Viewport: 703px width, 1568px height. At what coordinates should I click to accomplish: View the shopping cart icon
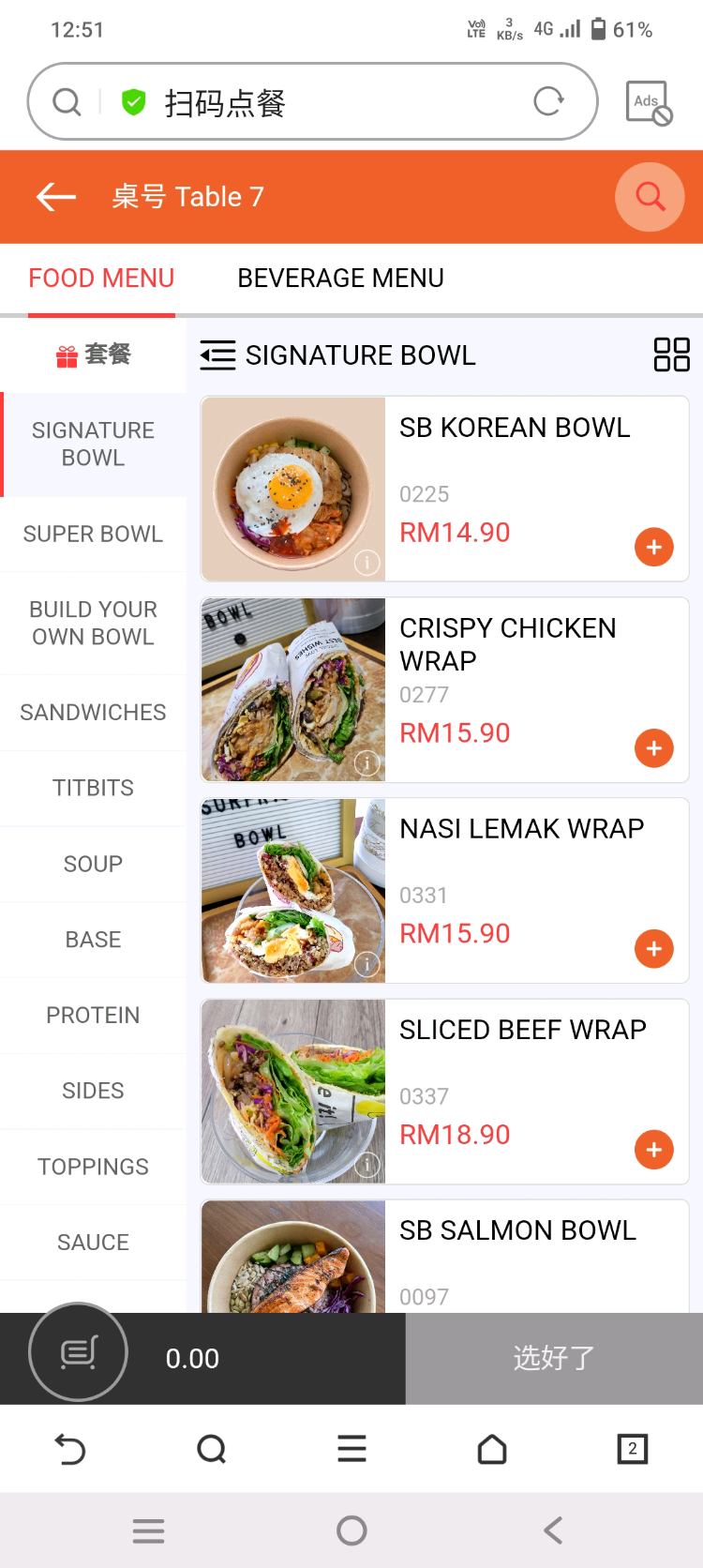78,1352
